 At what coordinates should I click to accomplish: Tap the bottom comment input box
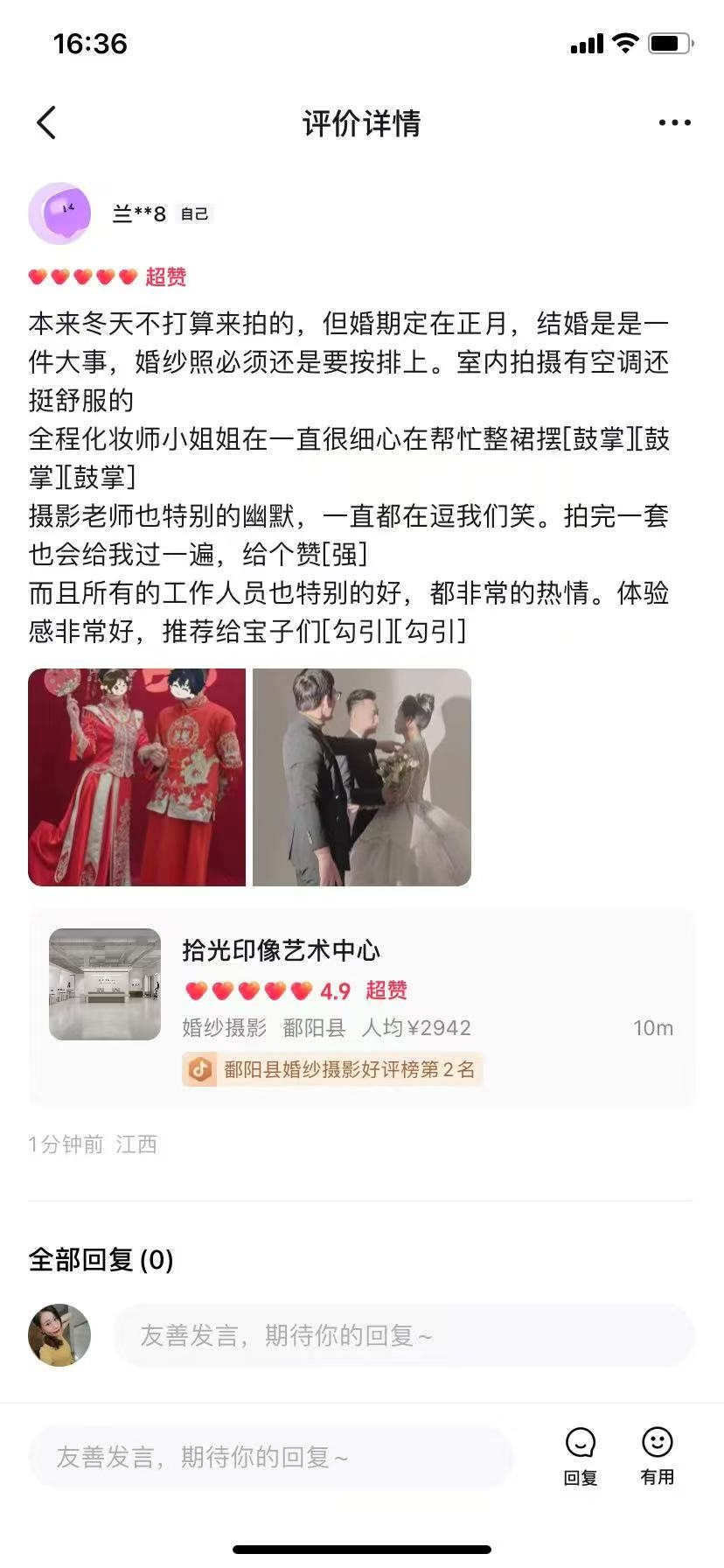pyautogui.click(x=270, y=1457)
